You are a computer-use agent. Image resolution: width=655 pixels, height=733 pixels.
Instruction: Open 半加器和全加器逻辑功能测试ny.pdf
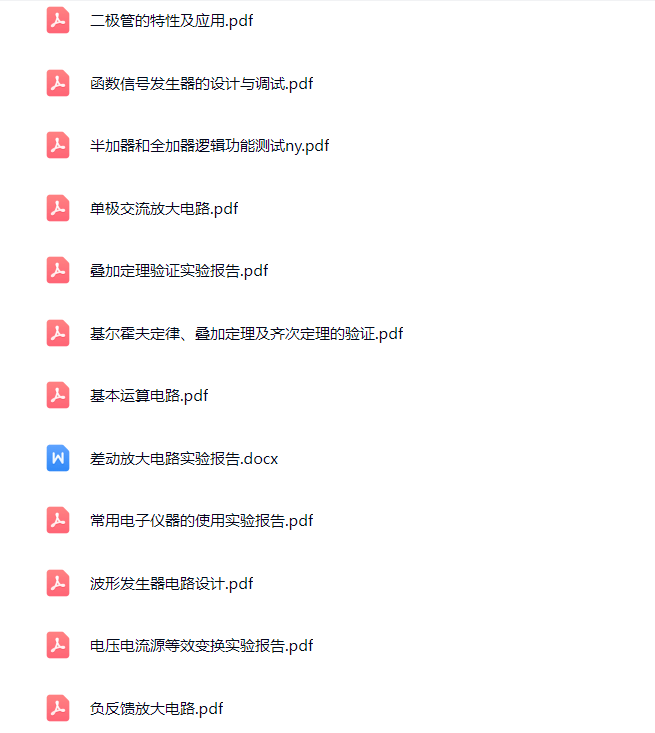point(209,146)
